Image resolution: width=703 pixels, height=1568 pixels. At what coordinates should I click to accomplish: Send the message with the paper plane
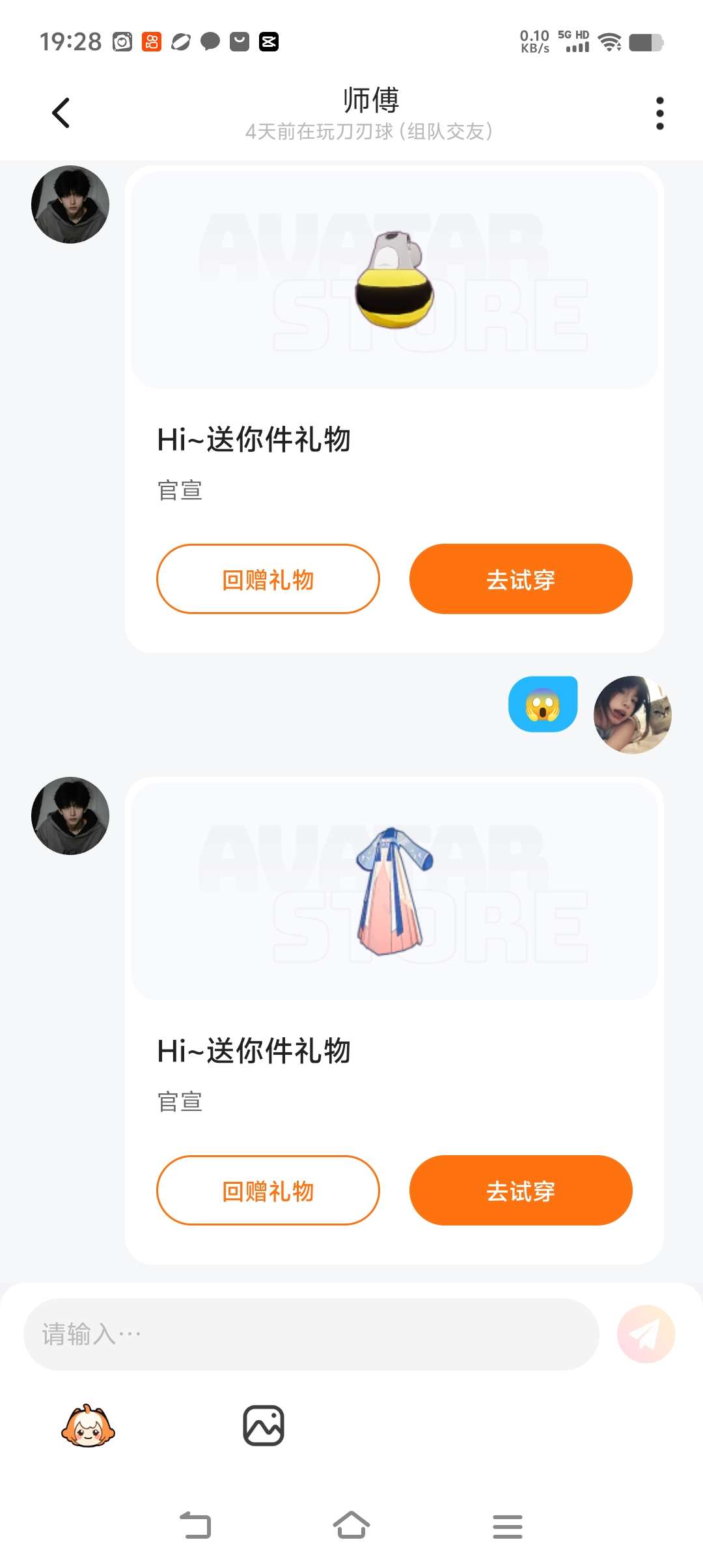point(646,1334)
